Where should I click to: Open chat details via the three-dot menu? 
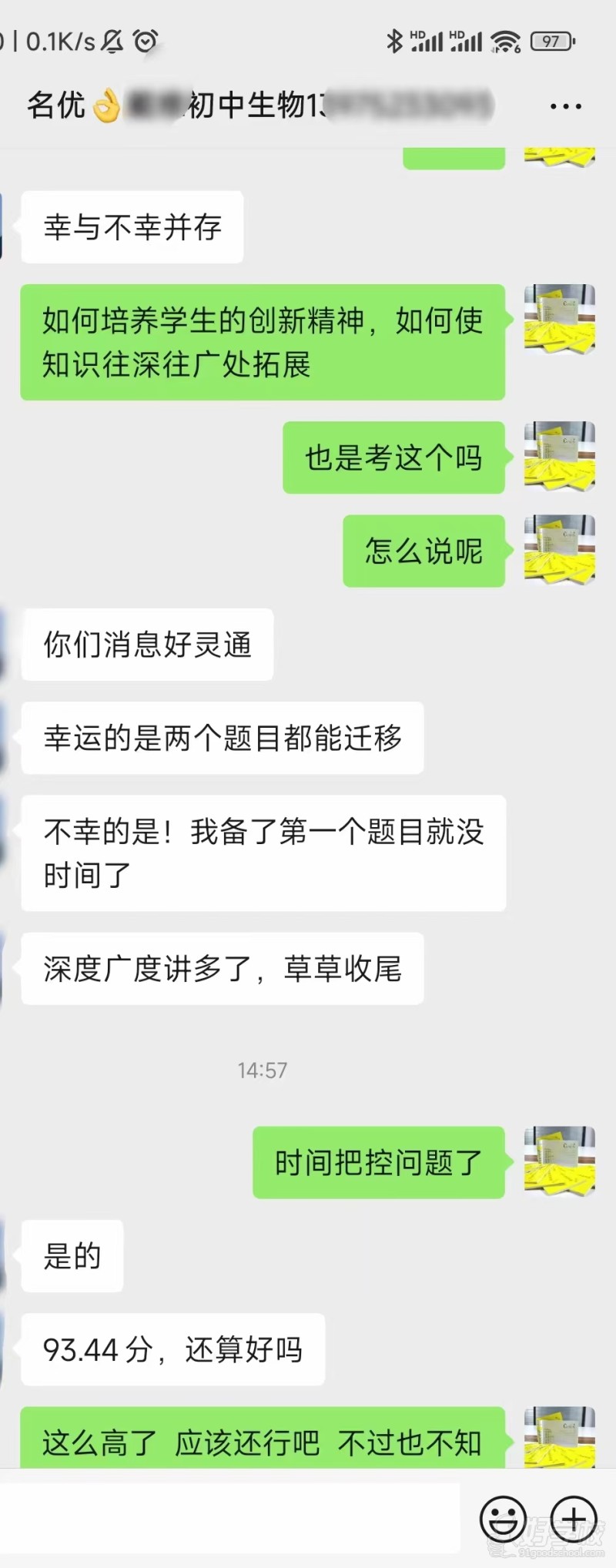click(x=567, y=106)
